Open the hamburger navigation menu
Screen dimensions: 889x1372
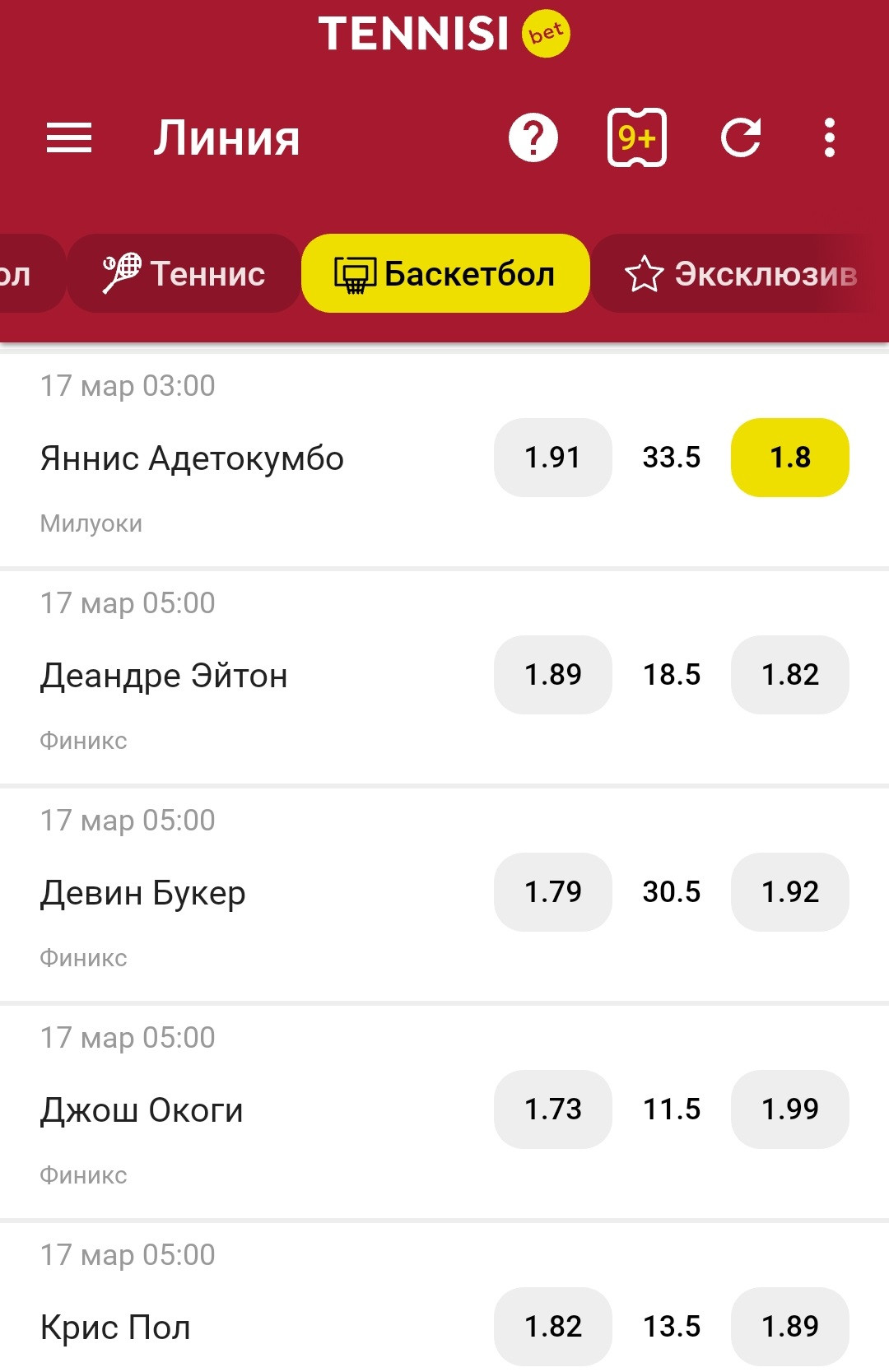(x=69, y=137)
